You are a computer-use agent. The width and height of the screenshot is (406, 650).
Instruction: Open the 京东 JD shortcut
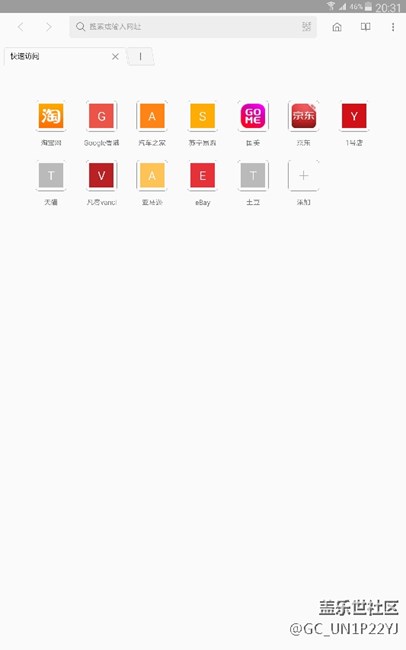point(304,116)
